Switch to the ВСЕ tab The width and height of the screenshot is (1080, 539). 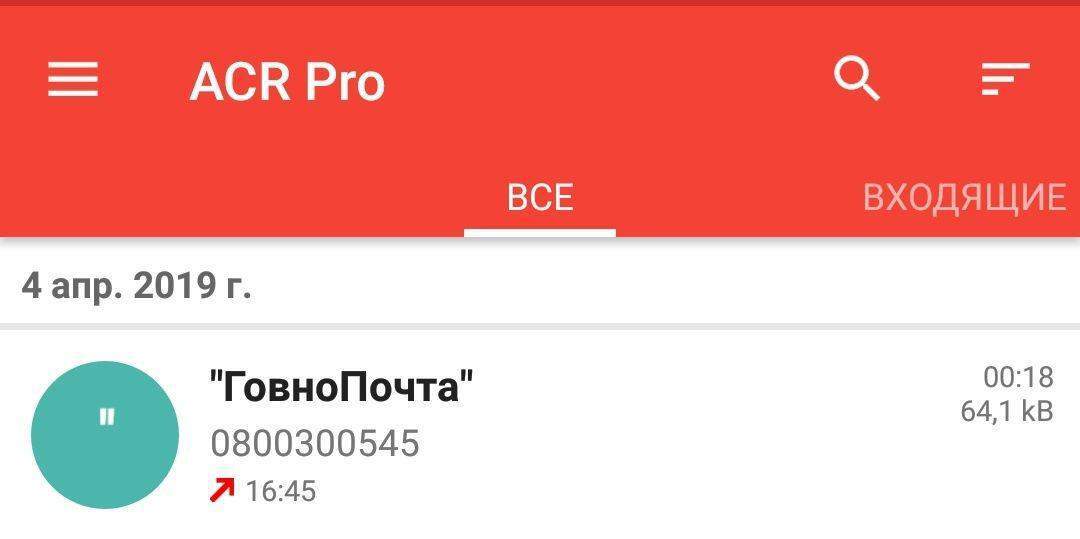(540, 198)
